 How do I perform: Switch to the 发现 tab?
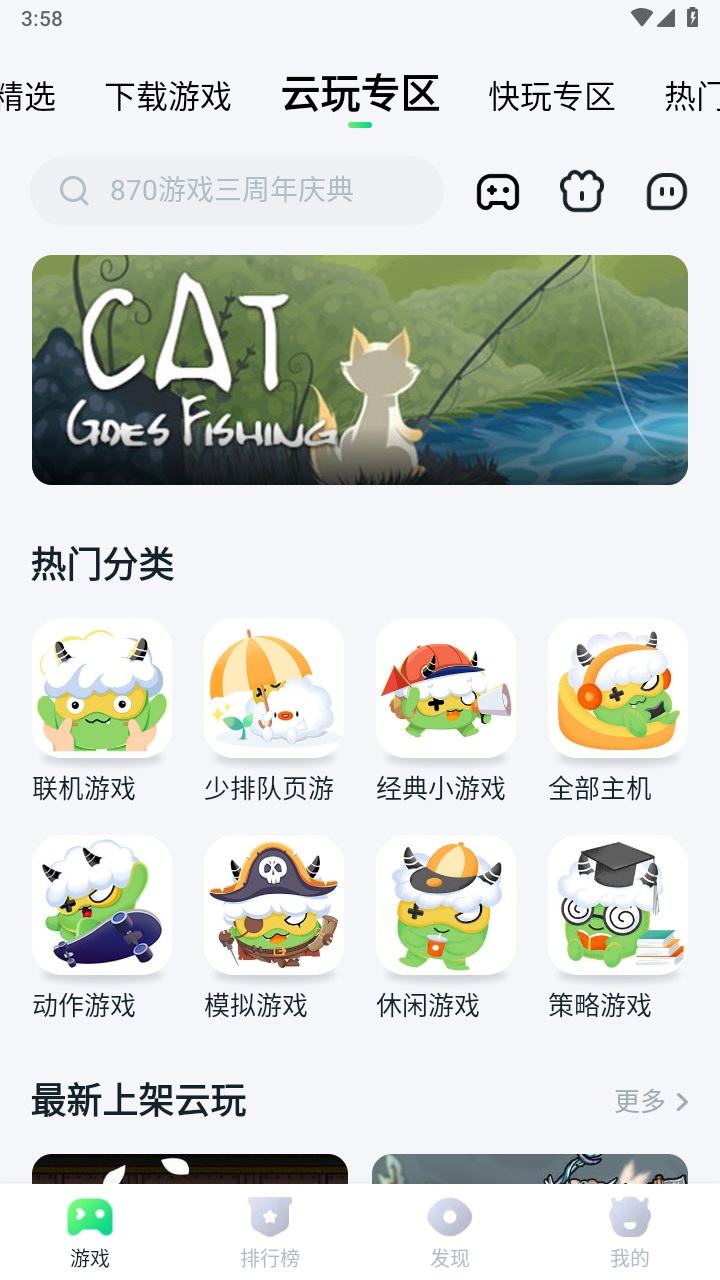450,1232
